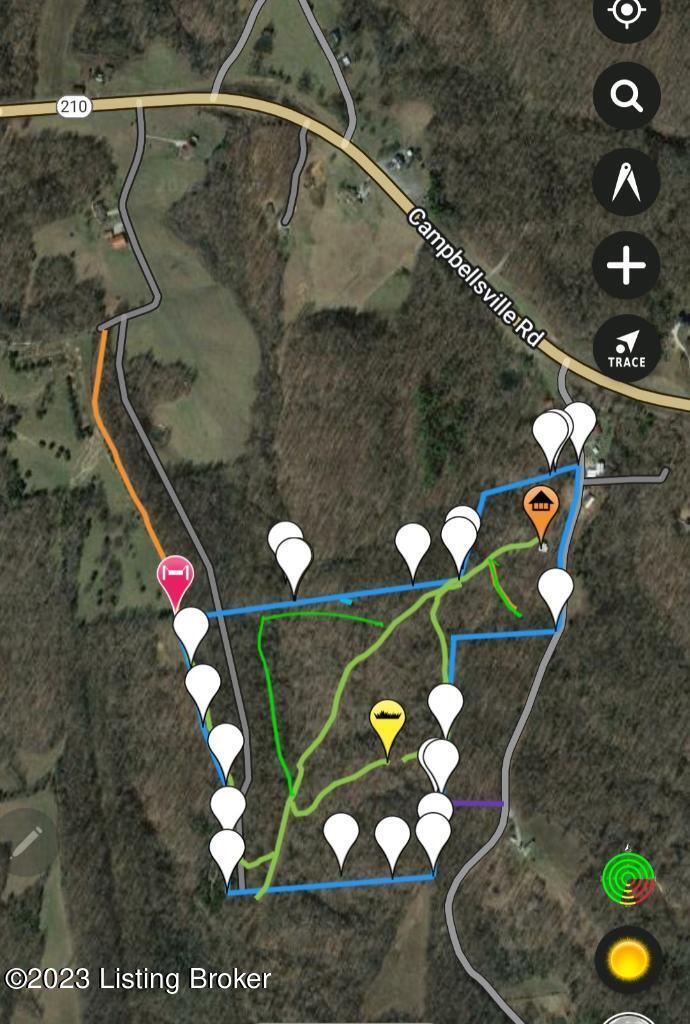Add a new markup with plus button
690x1024 pixels.
(x=627, y=266)
